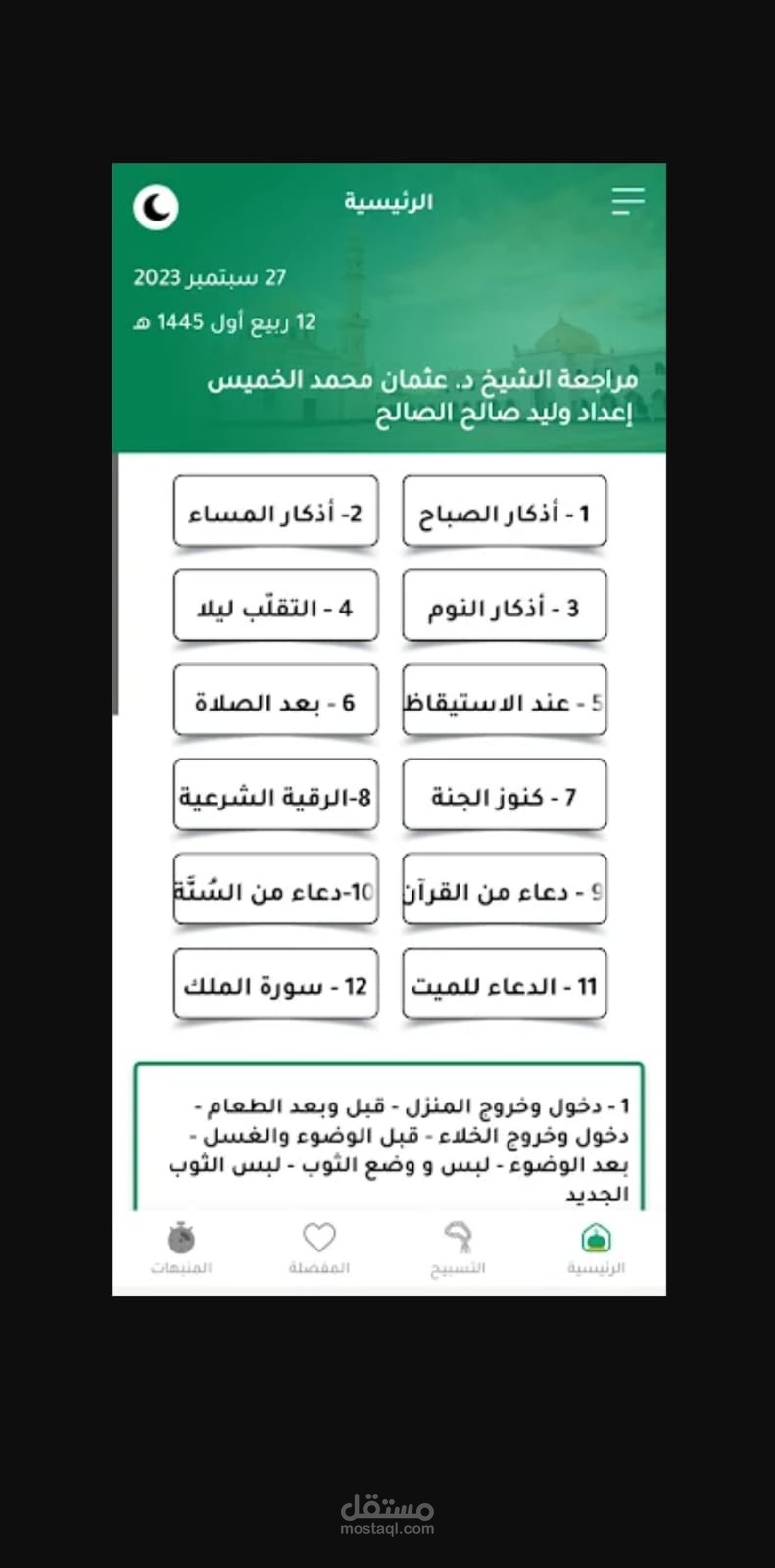Switch to the التسبيح tab
This screenshot has height=1568, width=775.
coord(458,1248)
